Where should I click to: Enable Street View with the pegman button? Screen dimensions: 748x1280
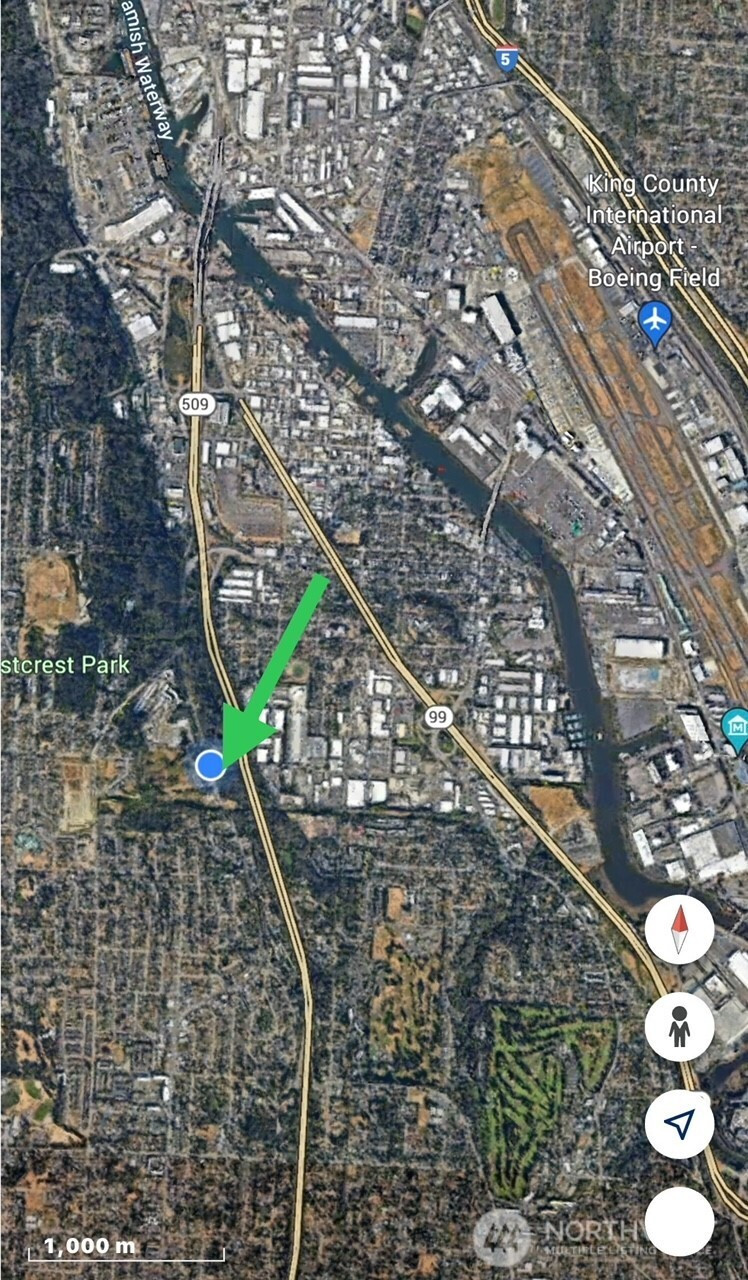(x=679, y=1026)
